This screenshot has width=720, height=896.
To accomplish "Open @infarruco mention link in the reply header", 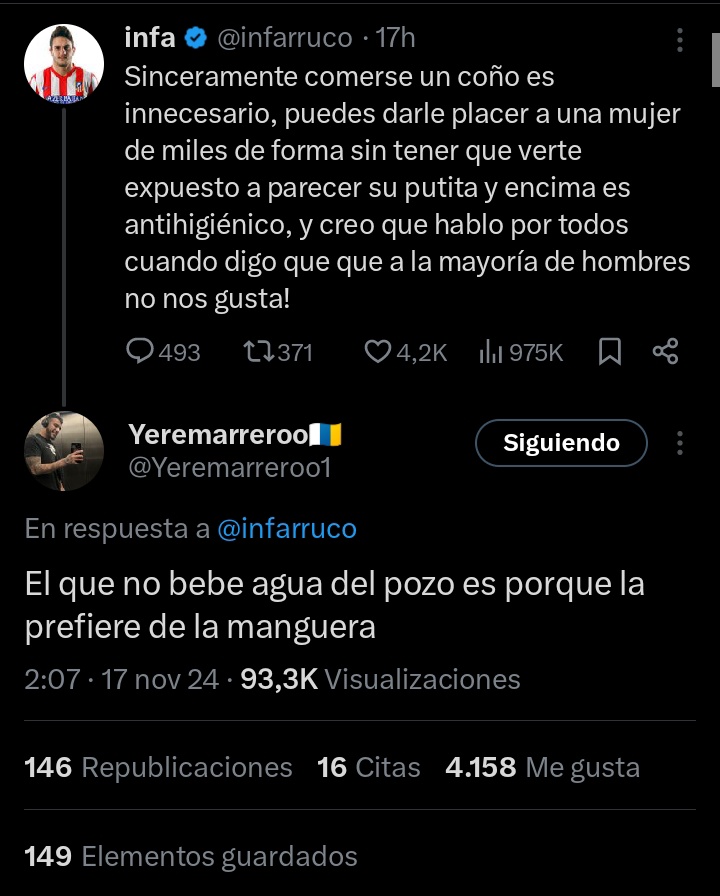I will tap(288, 528).
